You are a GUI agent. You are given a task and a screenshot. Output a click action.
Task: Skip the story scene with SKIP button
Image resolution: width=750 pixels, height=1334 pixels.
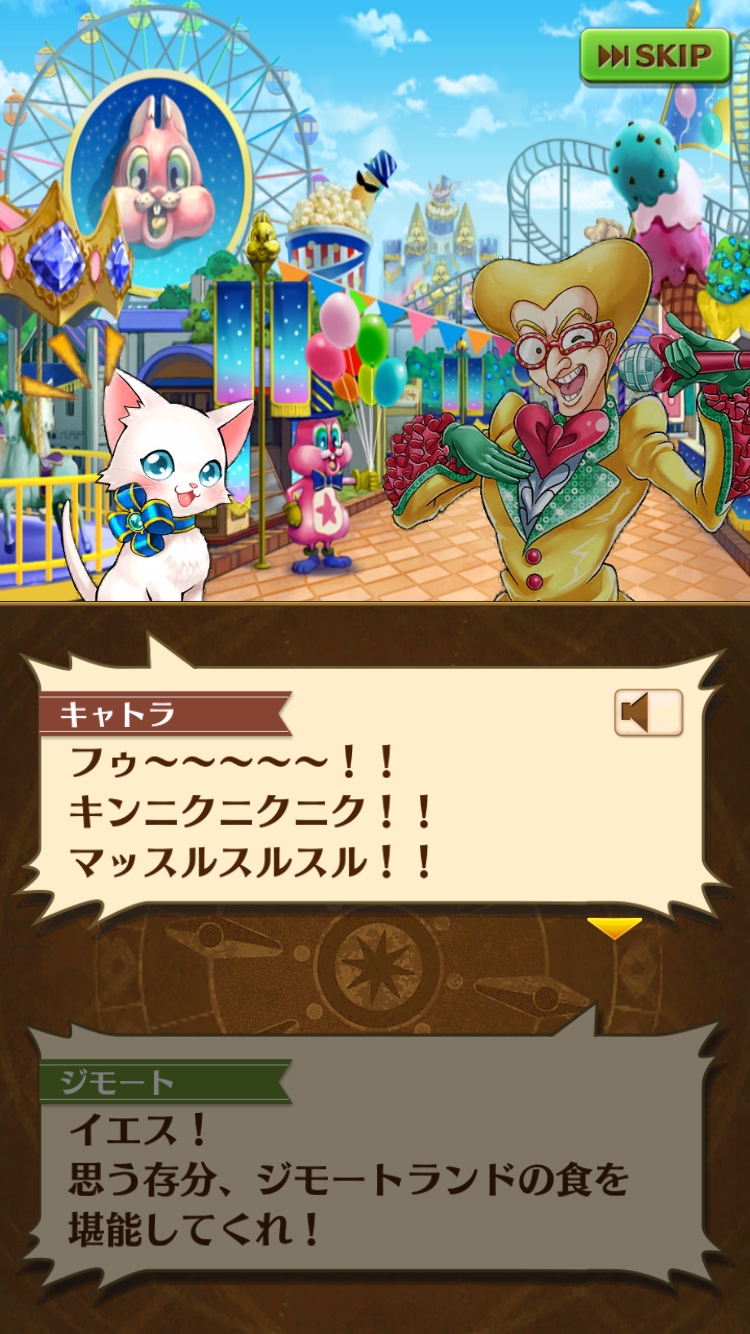[x=656, y=56]
